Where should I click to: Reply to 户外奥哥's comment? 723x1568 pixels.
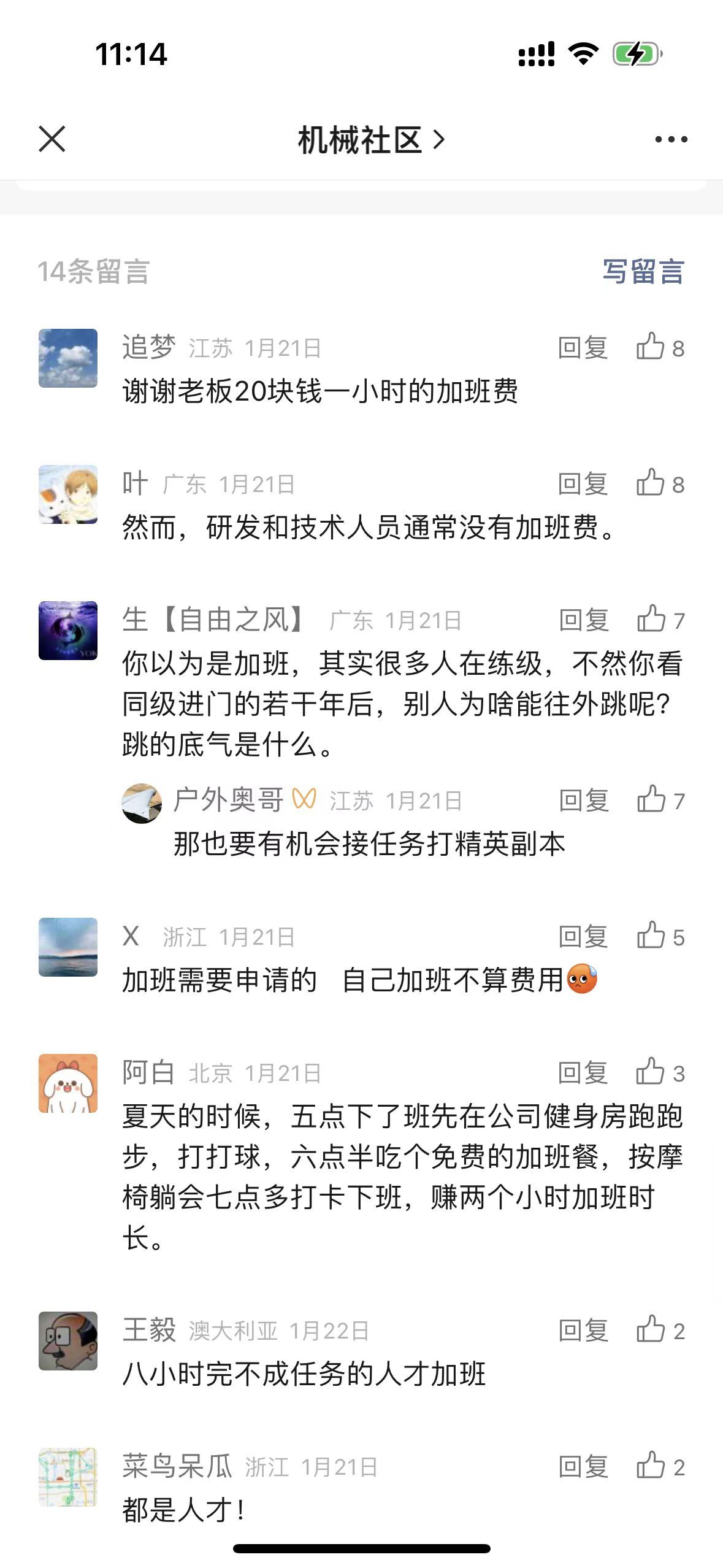pos(583,801)
